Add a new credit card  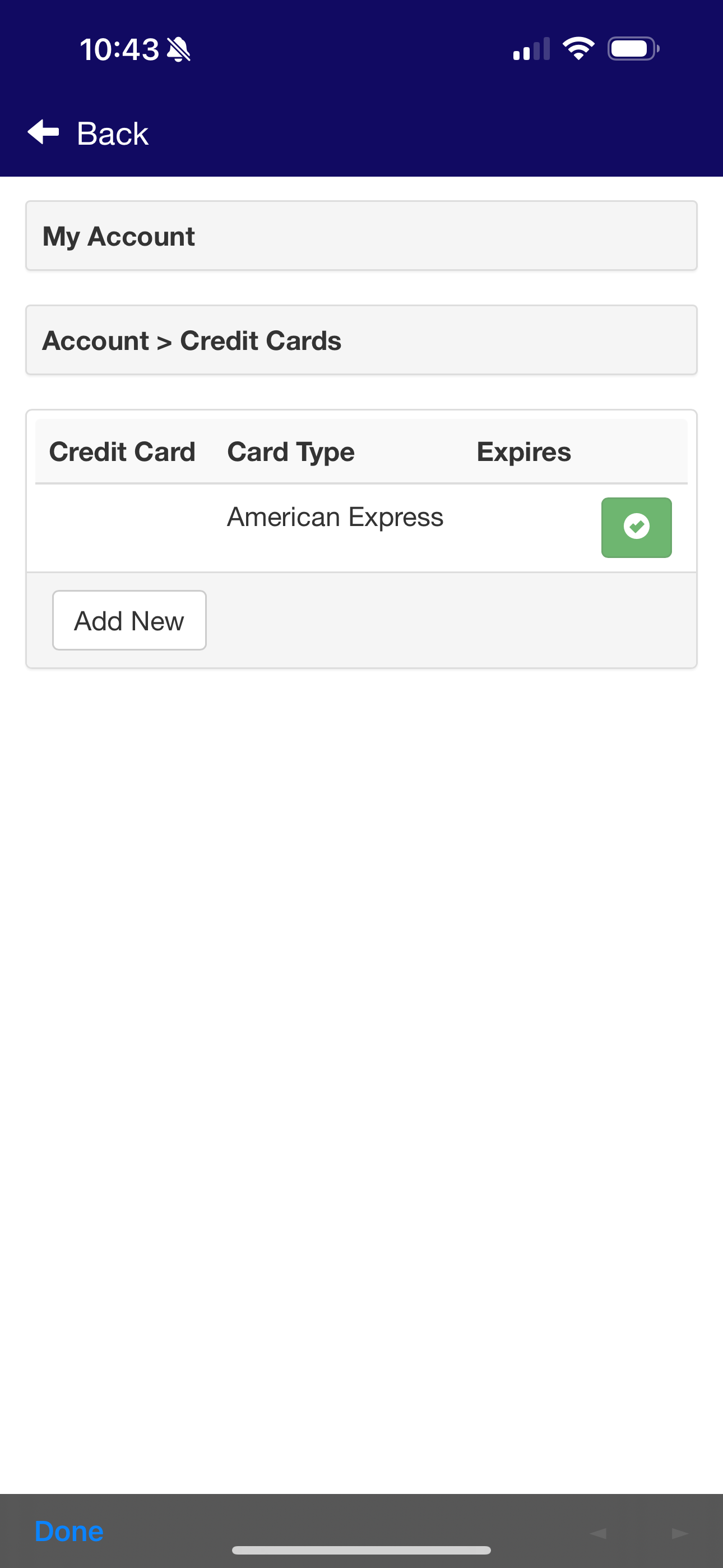129,620
